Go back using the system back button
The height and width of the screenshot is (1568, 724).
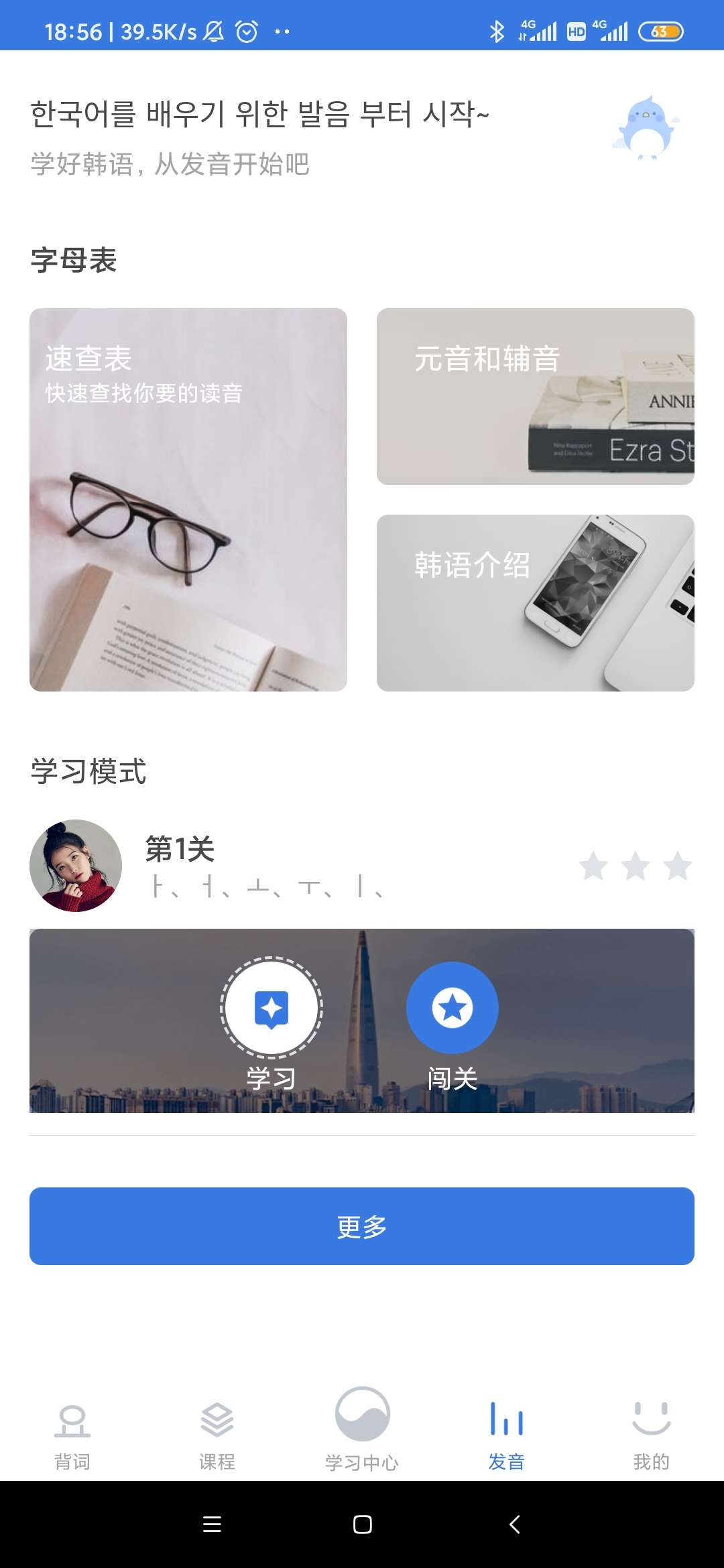tap(514, 1524)
